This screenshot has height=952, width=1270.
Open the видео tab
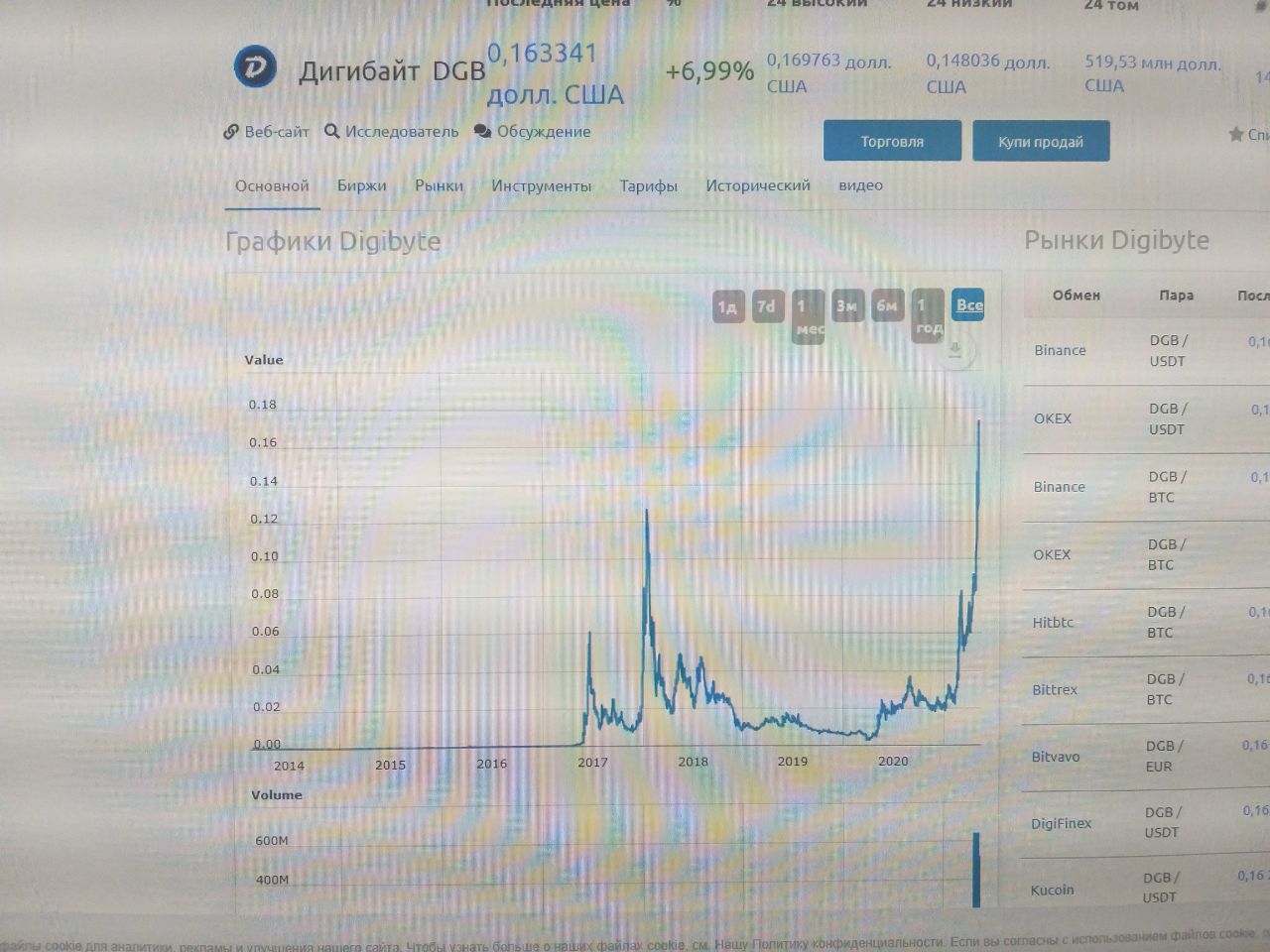(860, 185)
